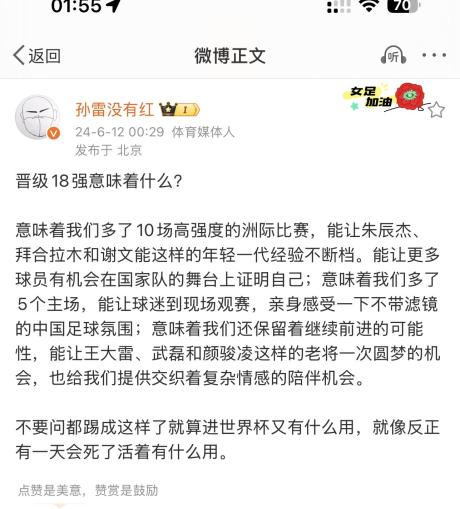Tap the listen (听) headphone icon
460x509 pixels.
[x=394, y=56]
